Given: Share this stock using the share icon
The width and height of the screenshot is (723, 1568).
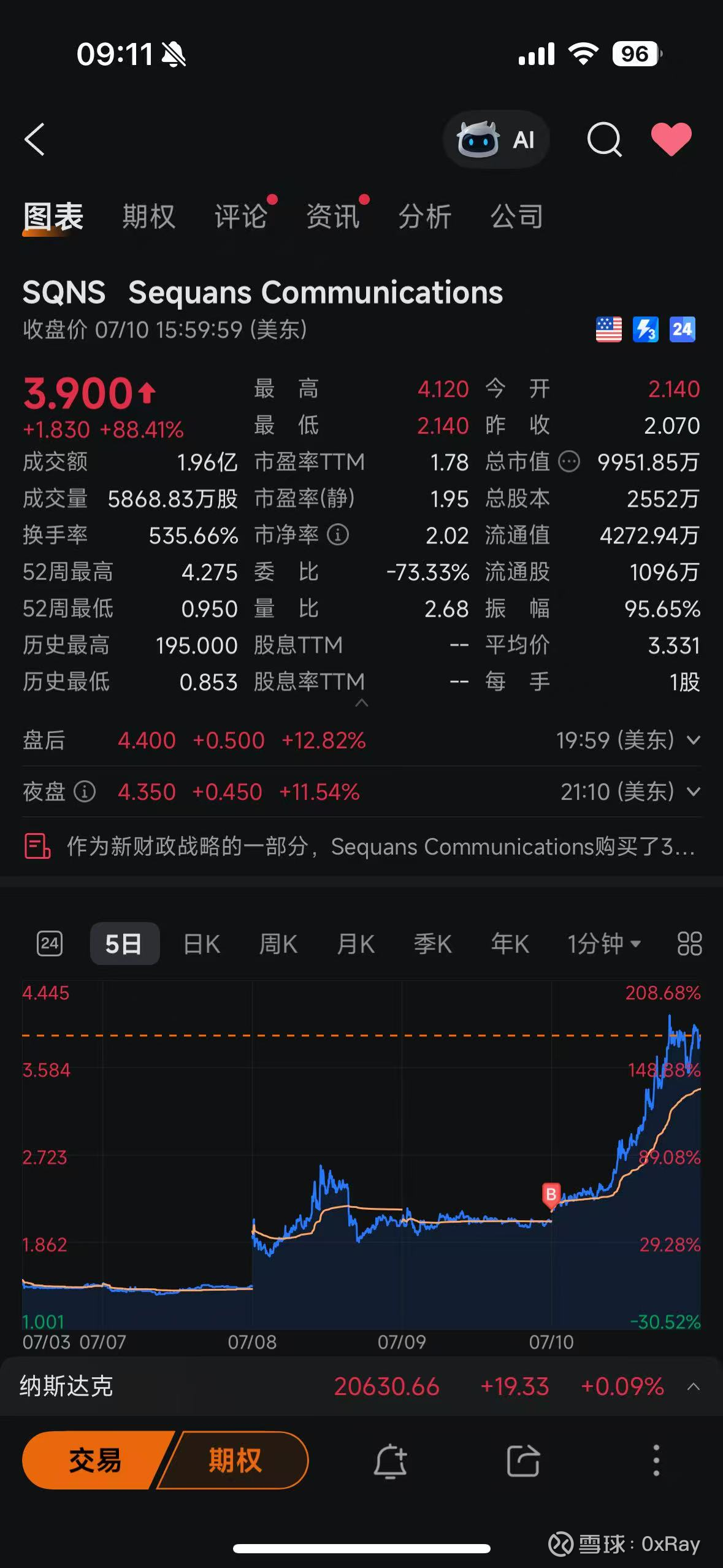Looking at the screenshot, I should point(523,1461).
